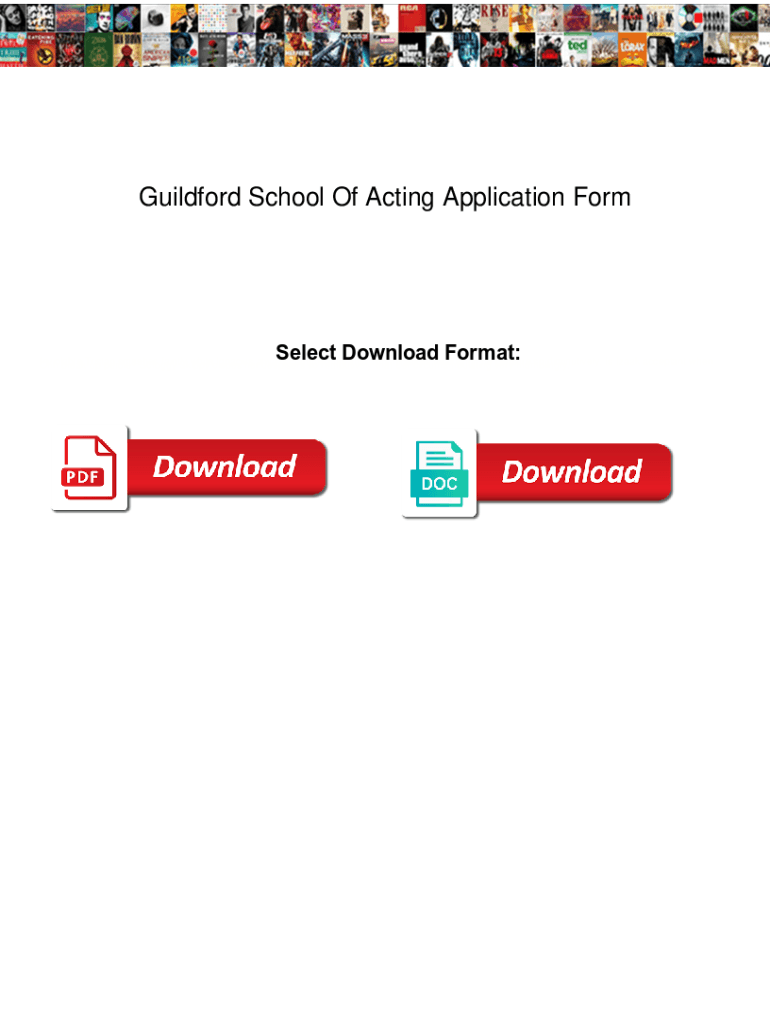
Task: Download the form as DOC
Action: 570,472
